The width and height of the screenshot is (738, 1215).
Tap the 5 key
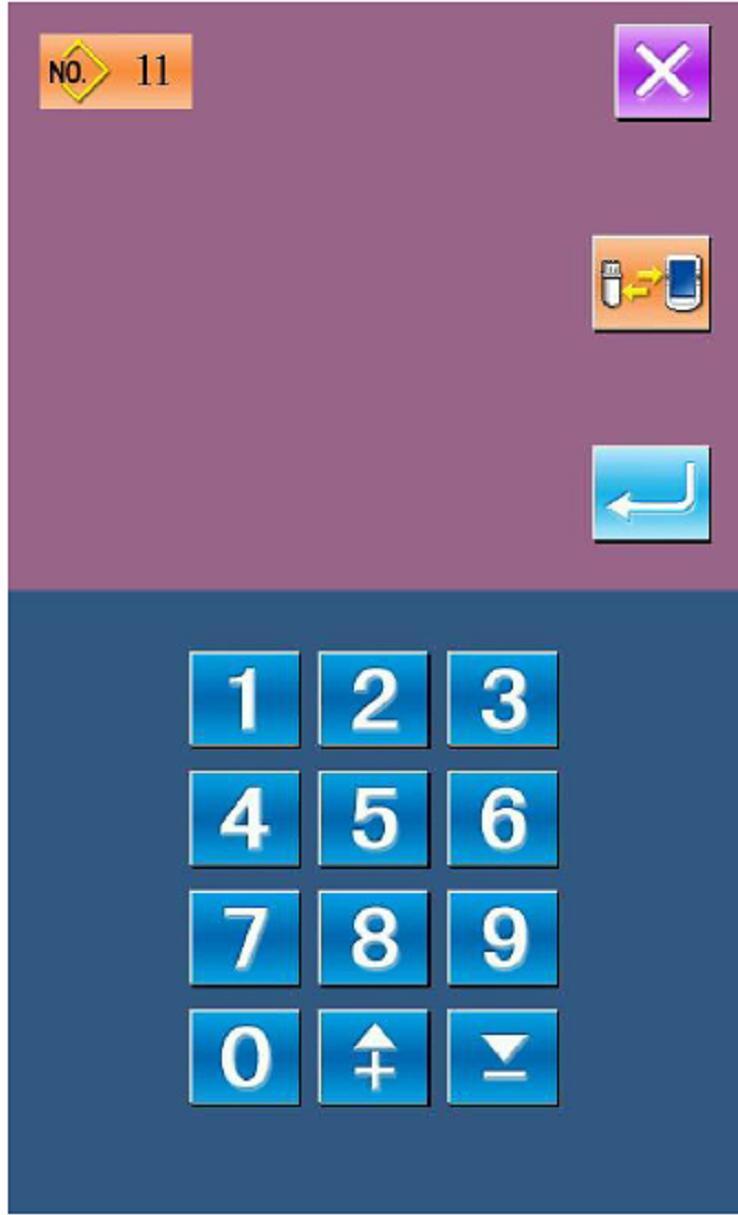pos(373,818)
